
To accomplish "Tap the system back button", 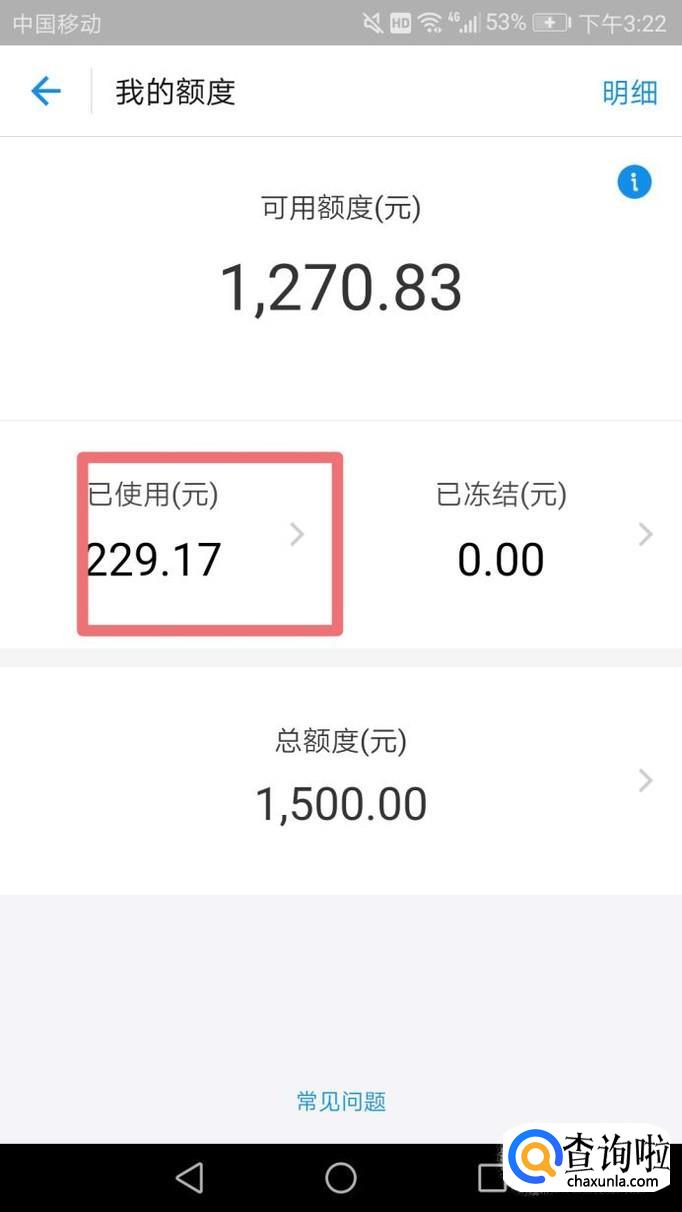I will tap(189, 1178).
